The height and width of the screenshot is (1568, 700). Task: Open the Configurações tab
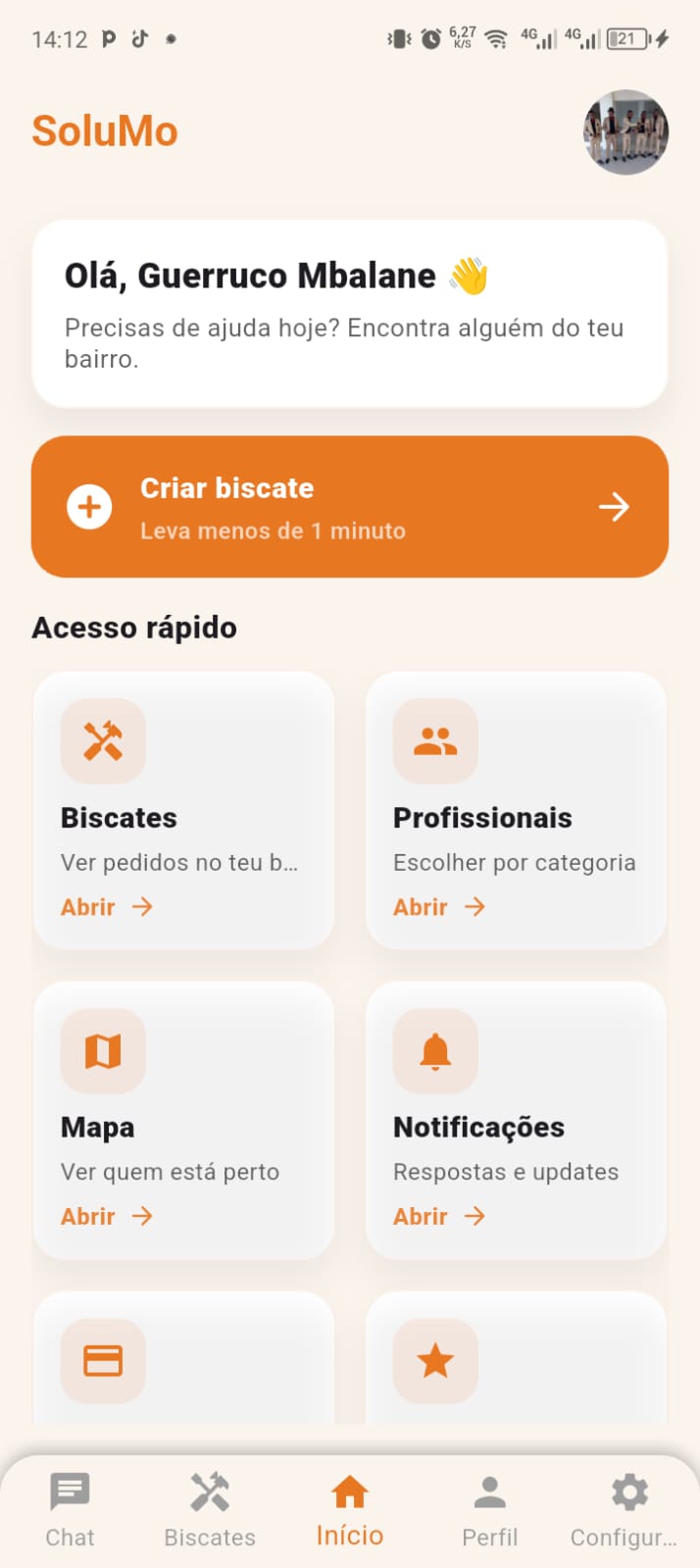coord(627,1510)
